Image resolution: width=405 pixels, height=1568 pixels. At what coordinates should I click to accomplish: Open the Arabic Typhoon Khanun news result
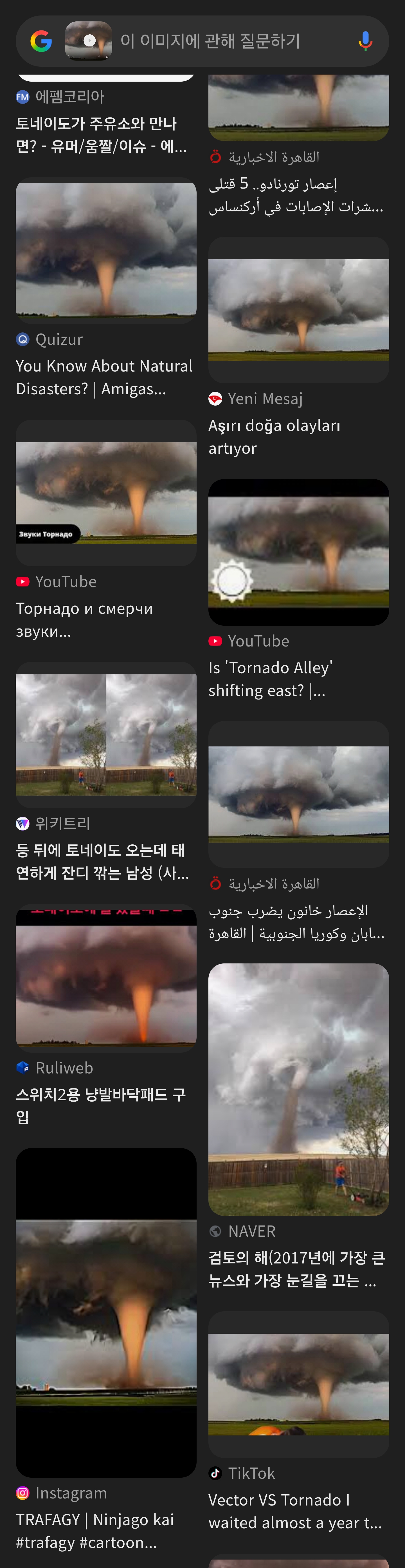click(299, 832)
